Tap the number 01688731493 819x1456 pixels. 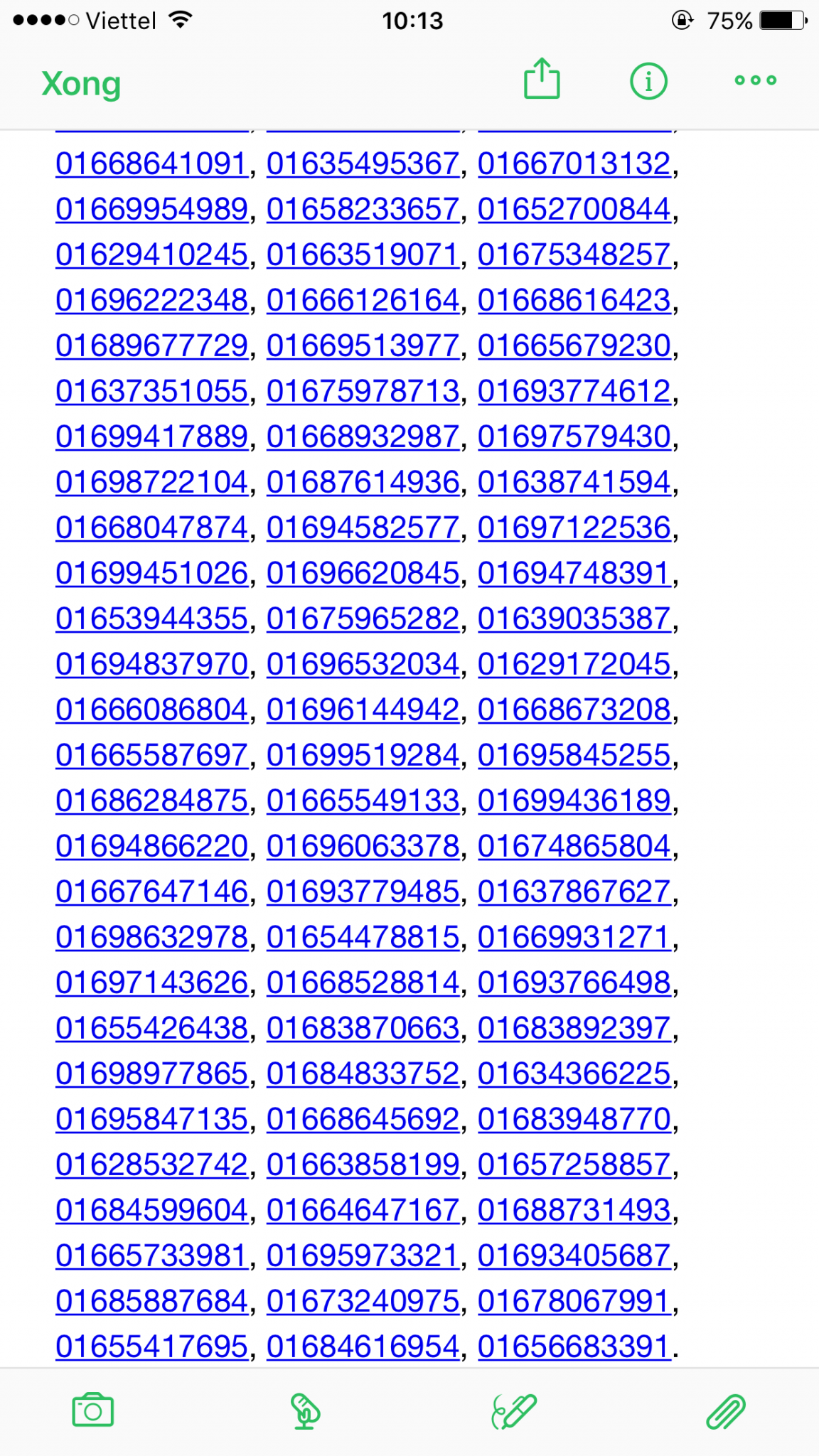(574, 1211)
